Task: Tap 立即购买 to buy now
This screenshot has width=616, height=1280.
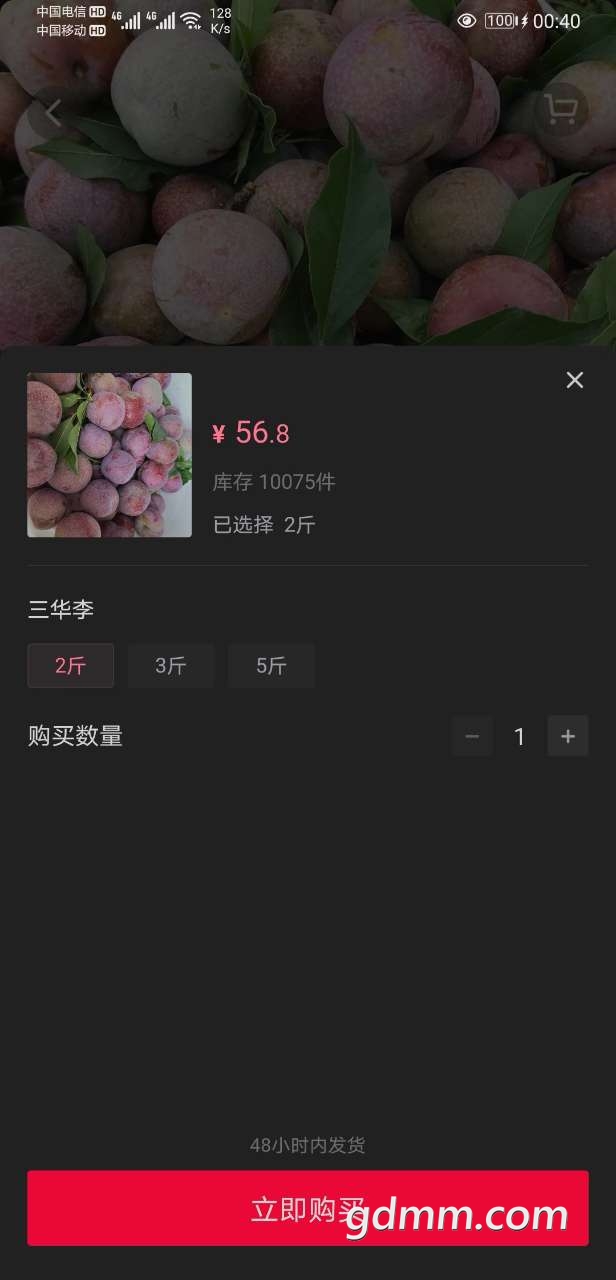Action: click(307, 1208)
